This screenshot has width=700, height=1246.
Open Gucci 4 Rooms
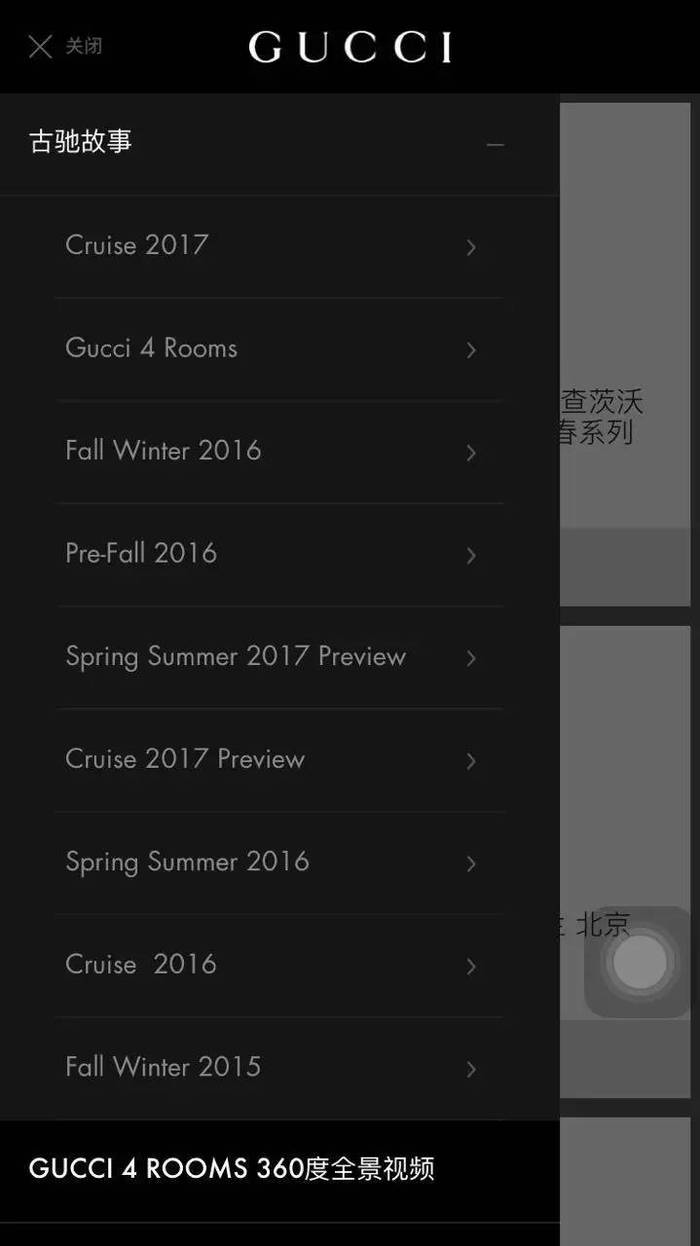click(279, 349)
